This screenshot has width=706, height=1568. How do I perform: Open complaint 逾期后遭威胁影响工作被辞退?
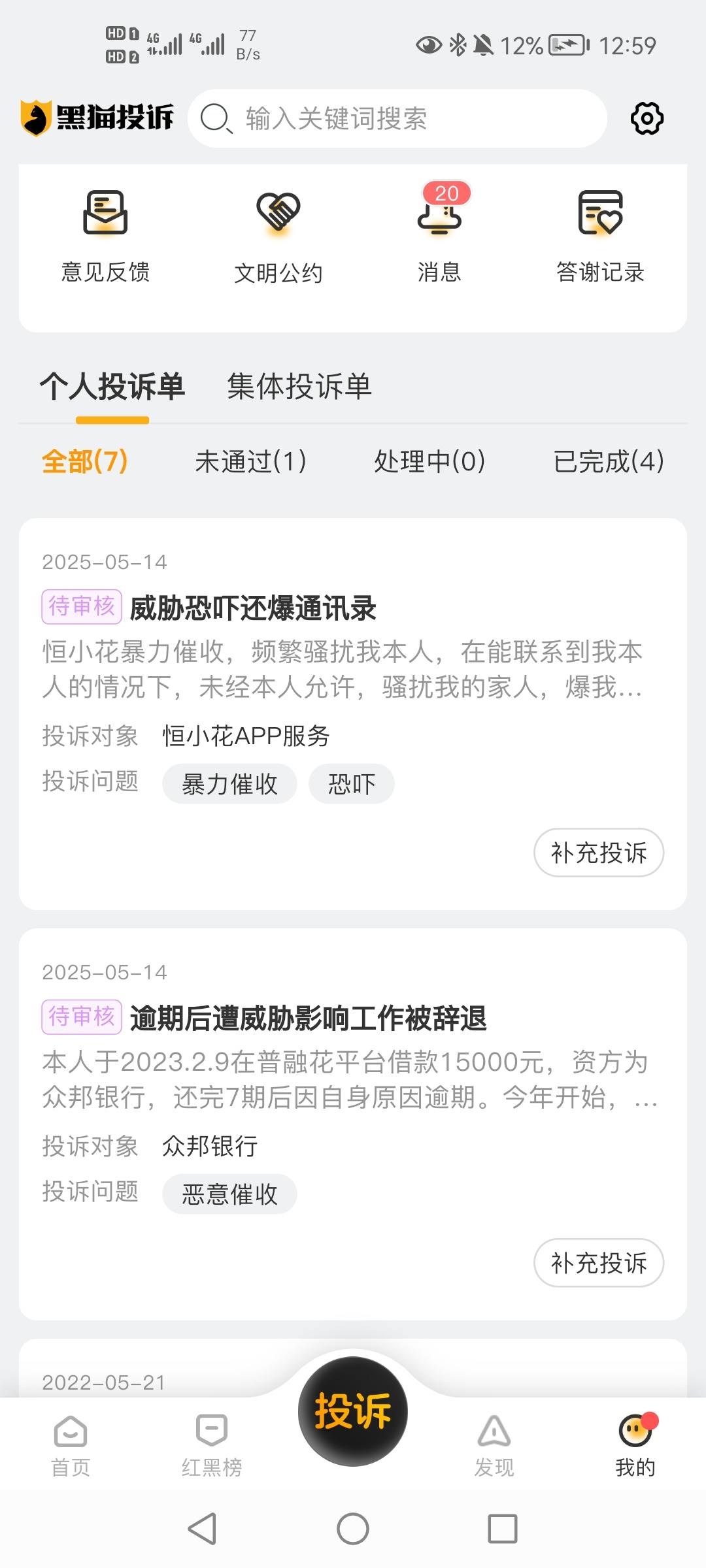point(308,1018)
